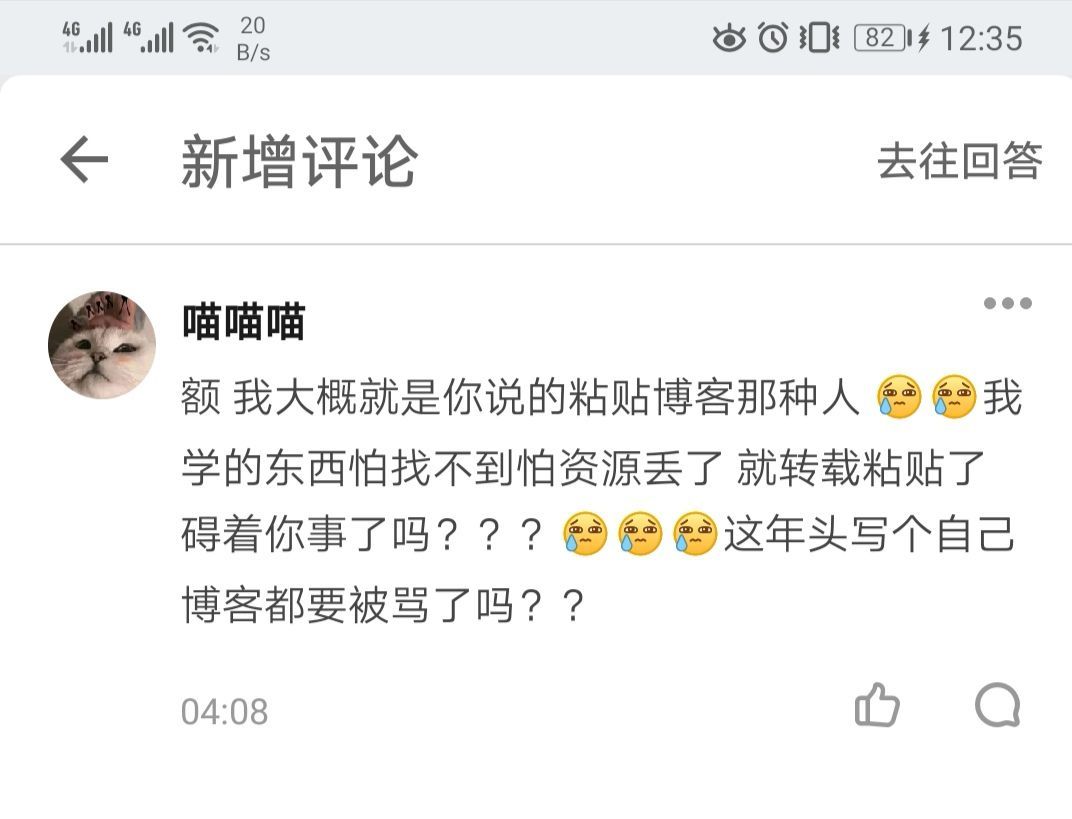The width and height of the screenshot is (1072, 819).
Task: Open the three-dot menu on 喵喵喵's comment
Action: tap(1007, 304)
